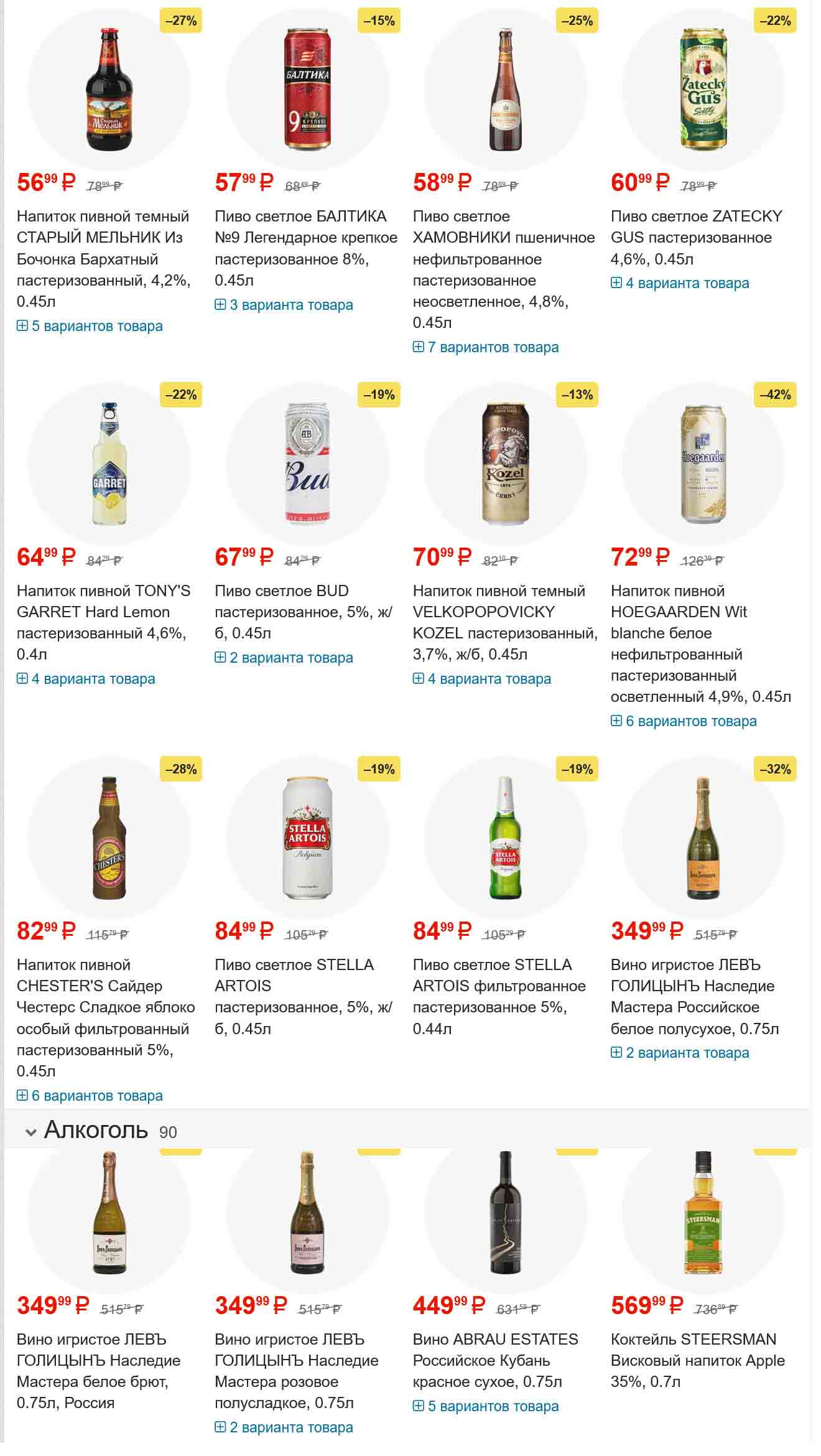The height and width of the screenshot is (1456, 821).
Task: Open the STEERSMAN Apple whisky cocktail product
Action: [697, 1360]
